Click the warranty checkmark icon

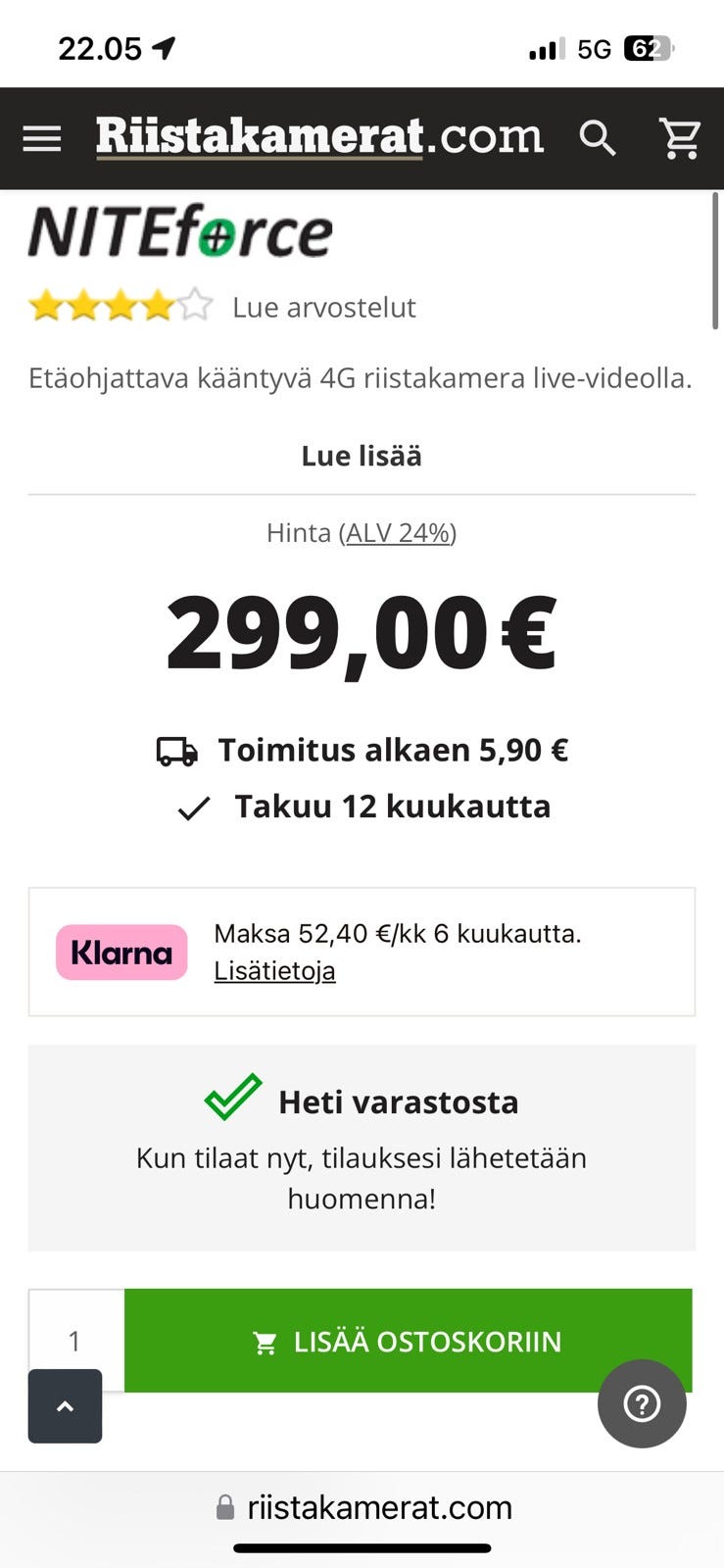(x=192, y=807)
